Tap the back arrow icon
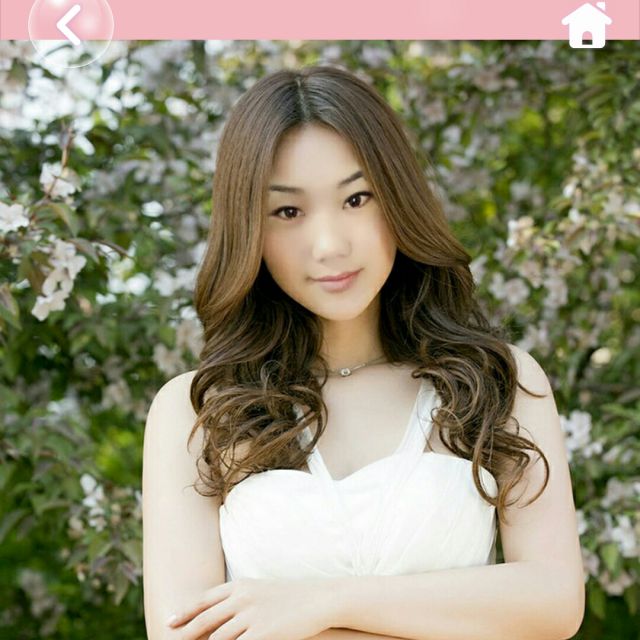Image resolution: width=640 pixels, height=640 pixels. [x=69, y=24]
